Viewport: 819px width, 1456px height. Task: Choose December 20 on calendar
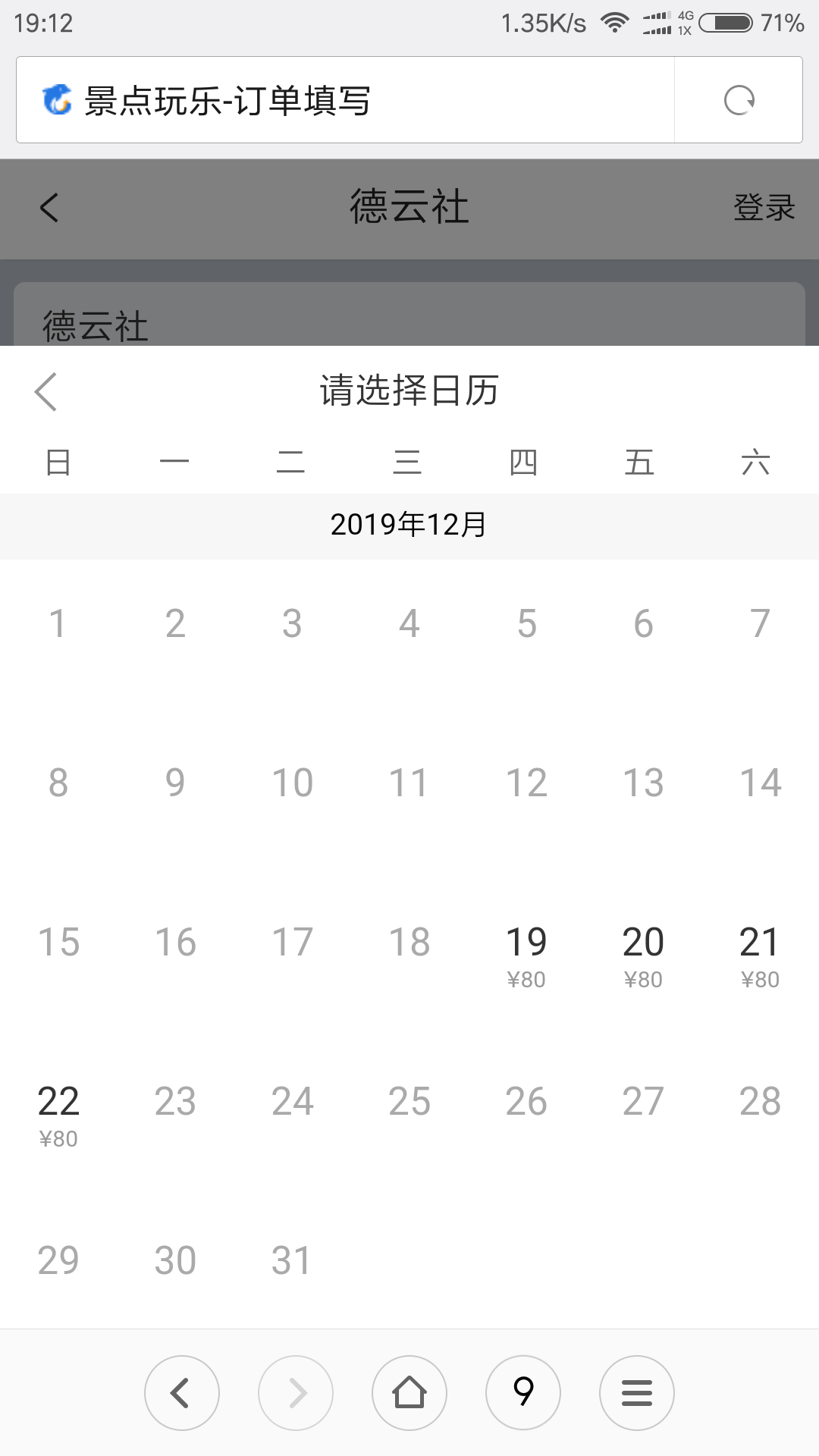click(x=643, y=957)
